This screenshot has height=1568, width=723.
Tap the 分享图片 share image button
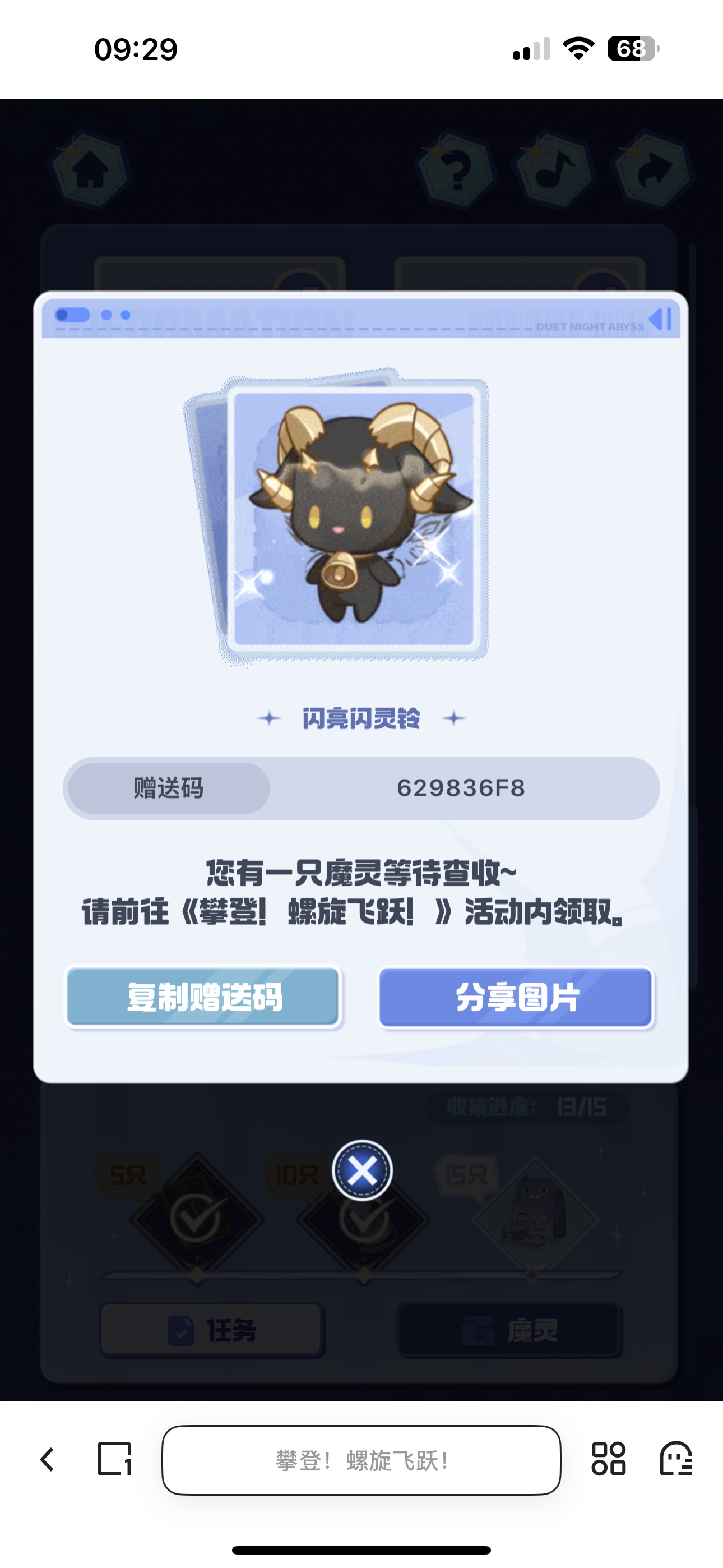click(516, 998)
